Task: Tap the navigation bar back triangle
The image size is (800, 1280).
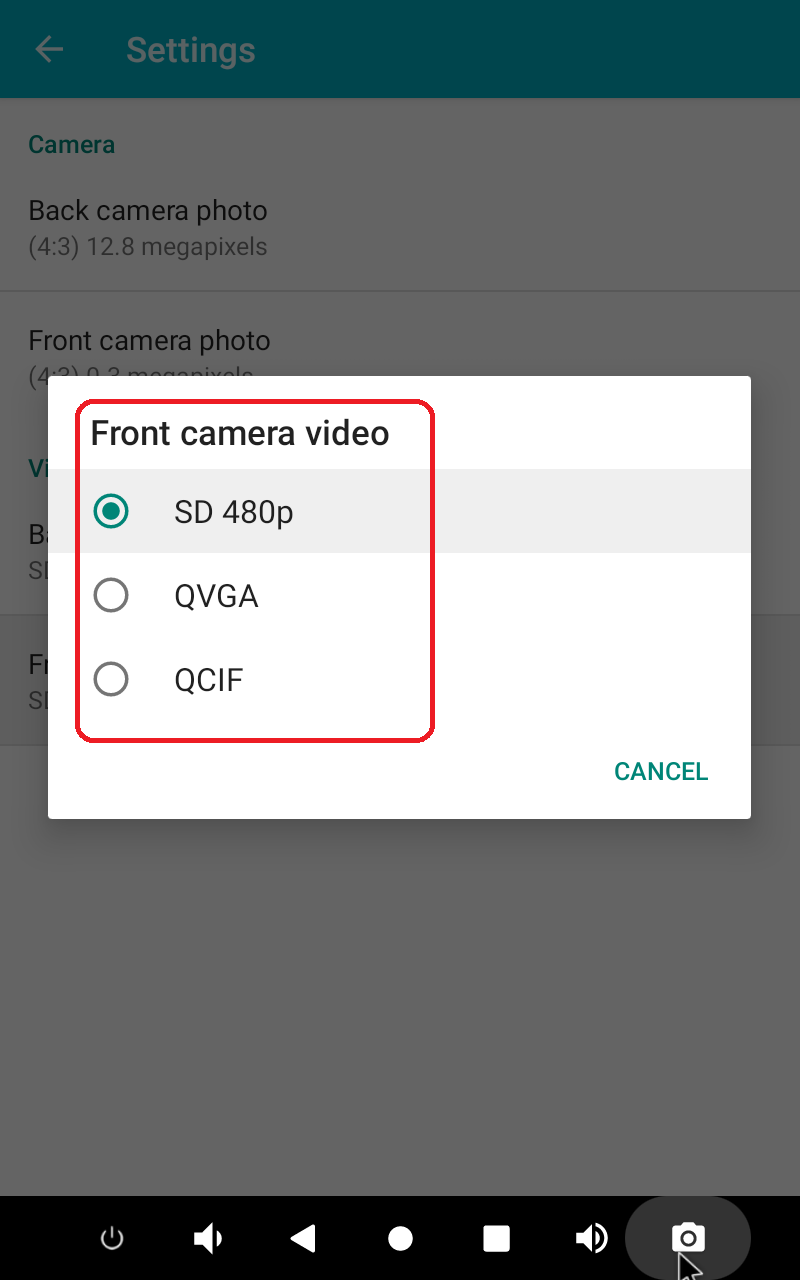Action: (x=303, y=1239)
